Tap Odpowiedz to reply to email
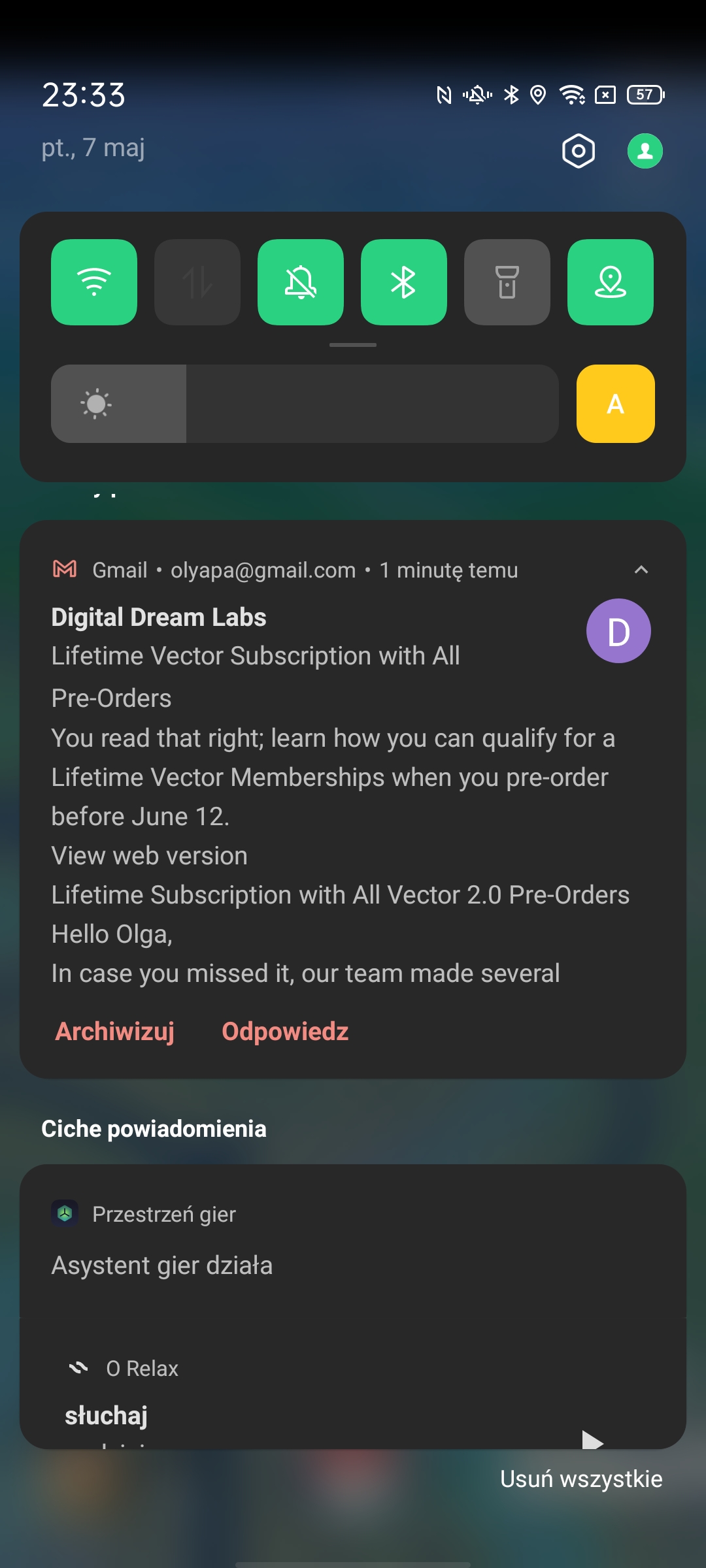Image resolution: width=706 pixels, height=1568 pixels. tap(285, 1032)
